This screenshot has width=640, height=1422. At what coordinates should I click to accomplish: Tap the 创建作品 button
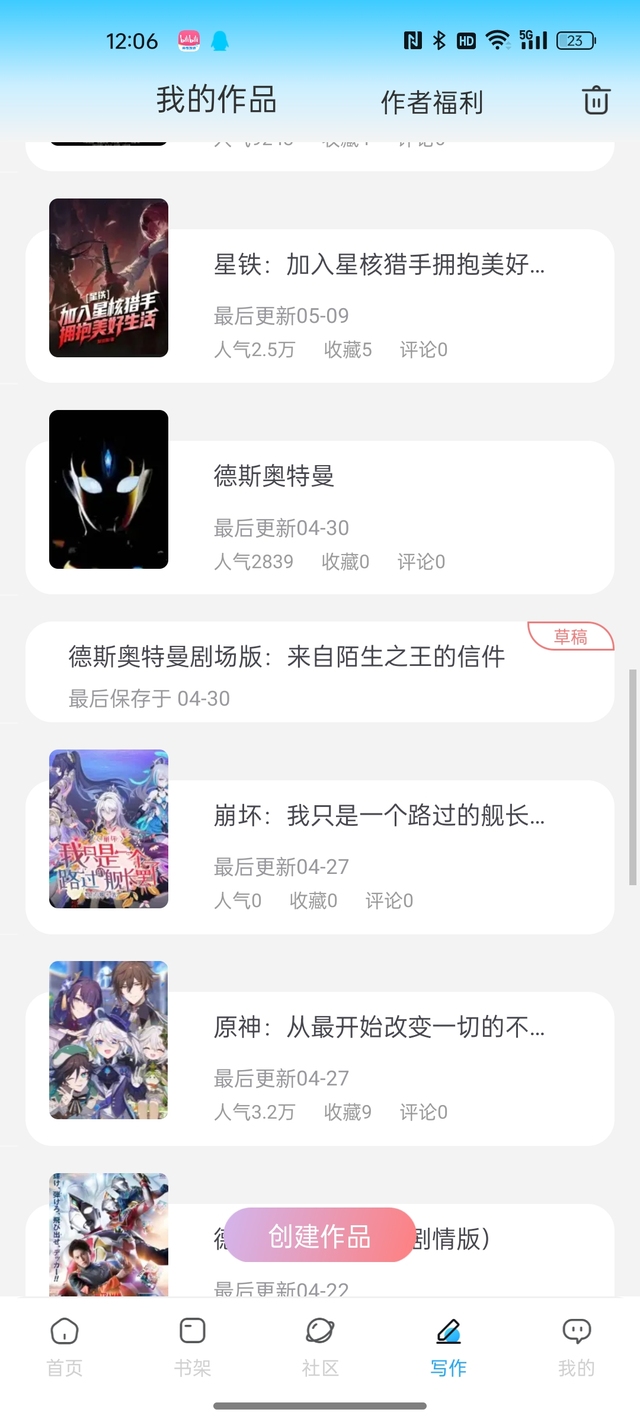pos(319,1236)
